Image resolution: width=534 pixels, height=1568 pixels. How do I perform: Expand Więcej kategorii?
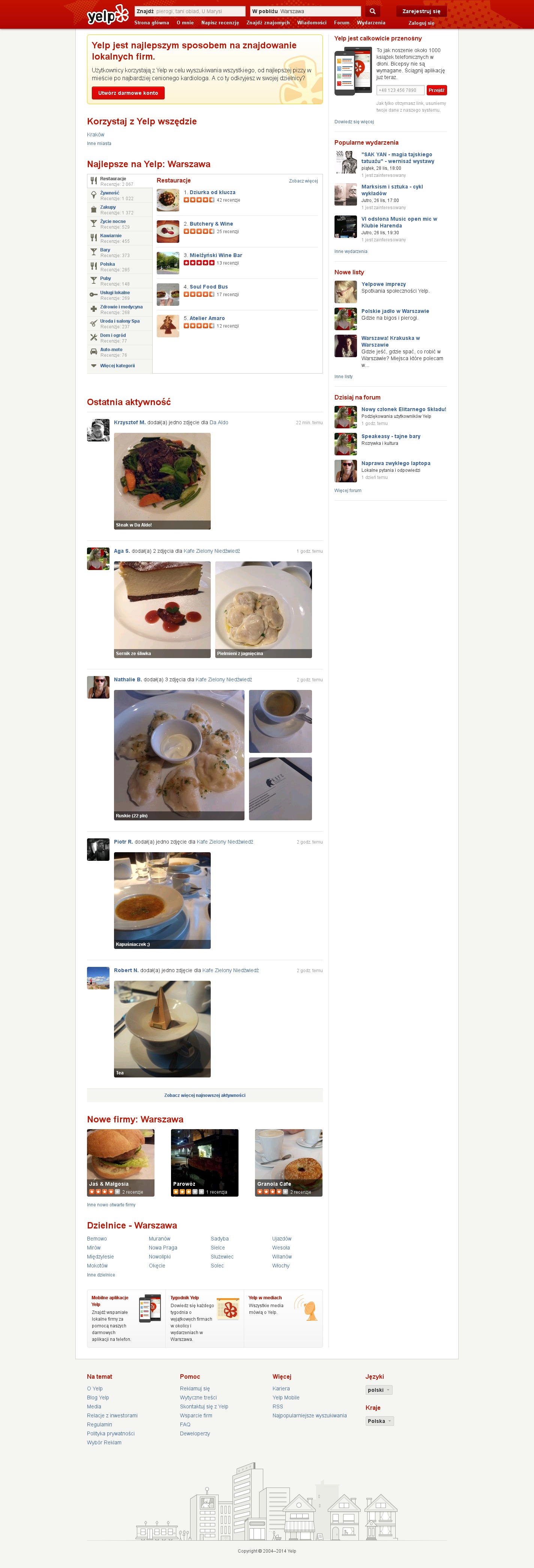click(x=117, y=366)
